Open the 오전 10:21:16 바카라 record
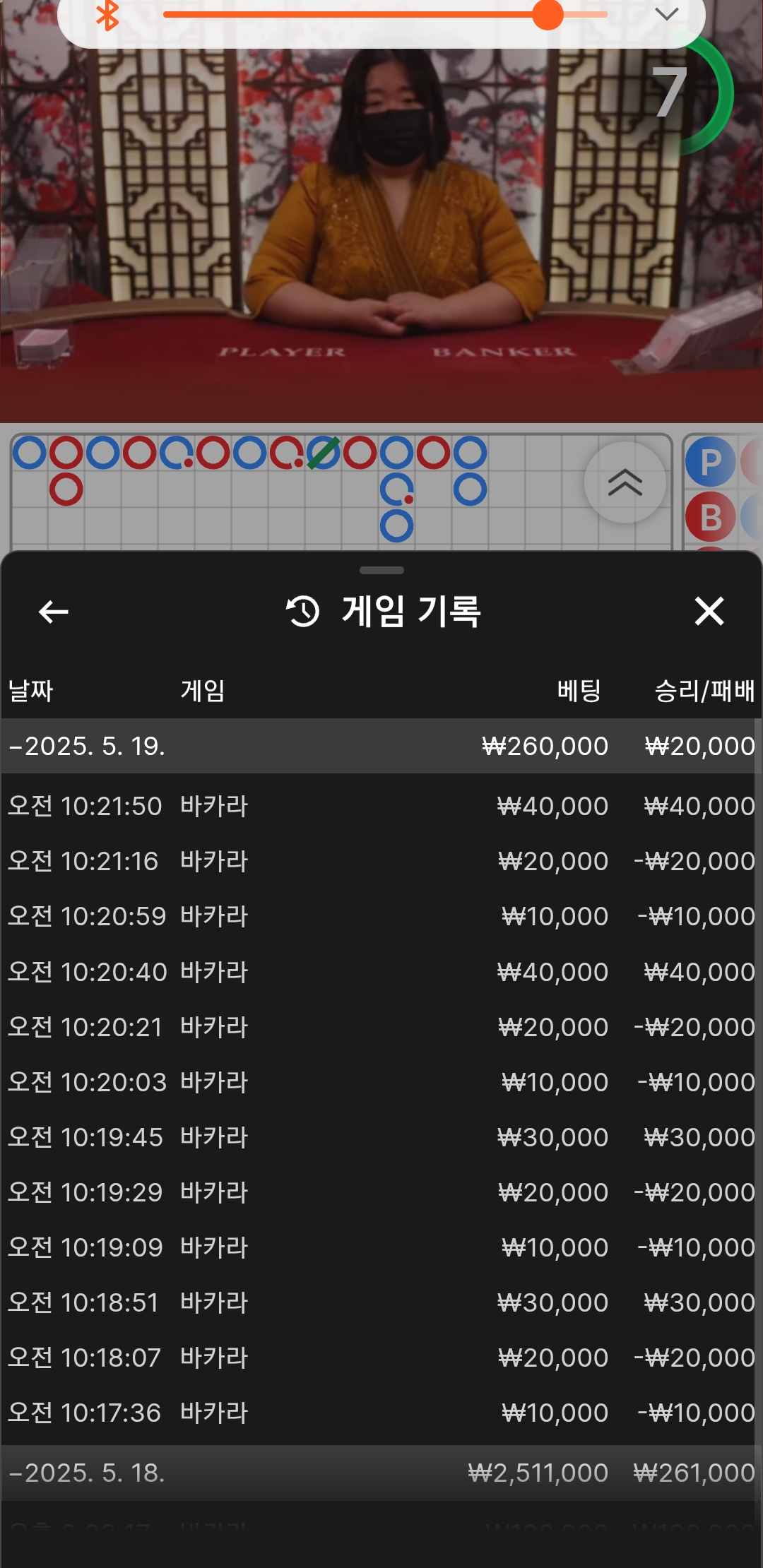This screenshot has height=1568, width=763. (381, 862)
